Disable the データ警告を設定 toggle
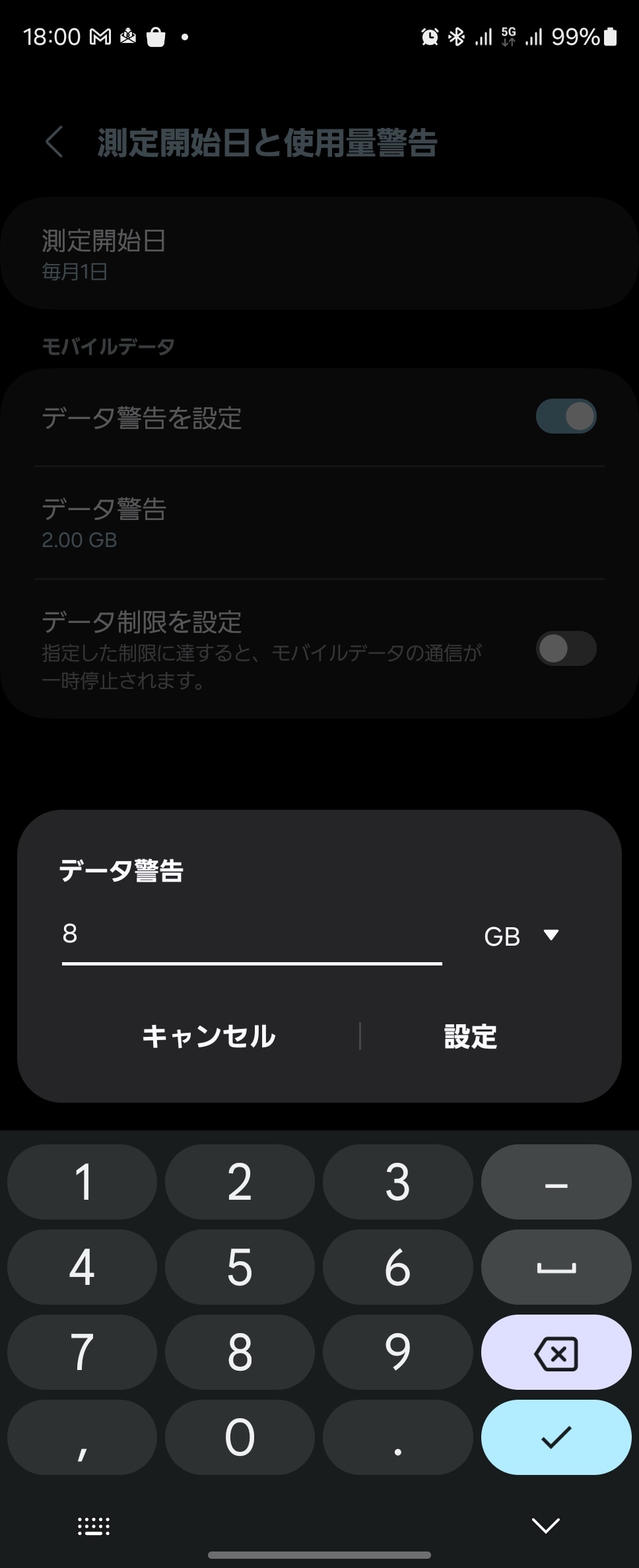639x1568 pixels. [x=566, y=416]
